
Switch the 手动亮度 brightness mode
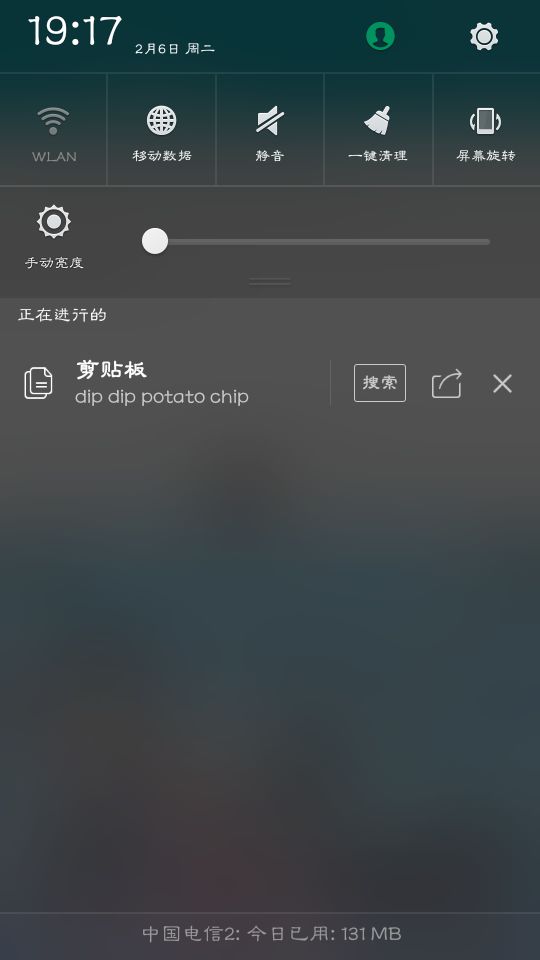pos(54,236)
